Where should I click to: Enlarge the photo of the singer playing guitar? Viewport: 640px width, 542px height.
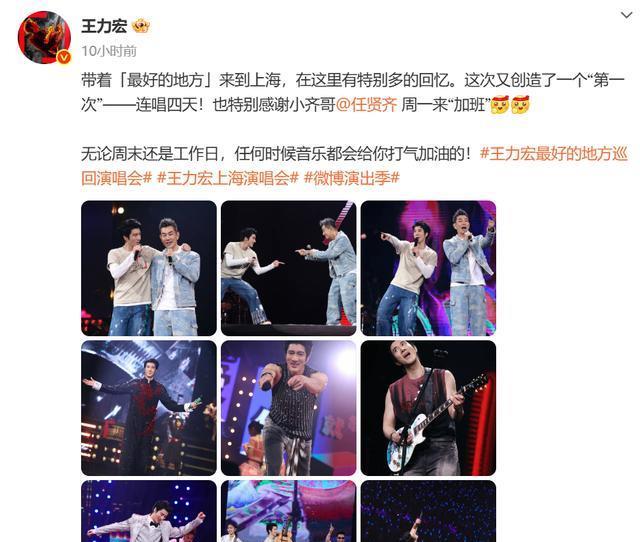coord(428,407)
